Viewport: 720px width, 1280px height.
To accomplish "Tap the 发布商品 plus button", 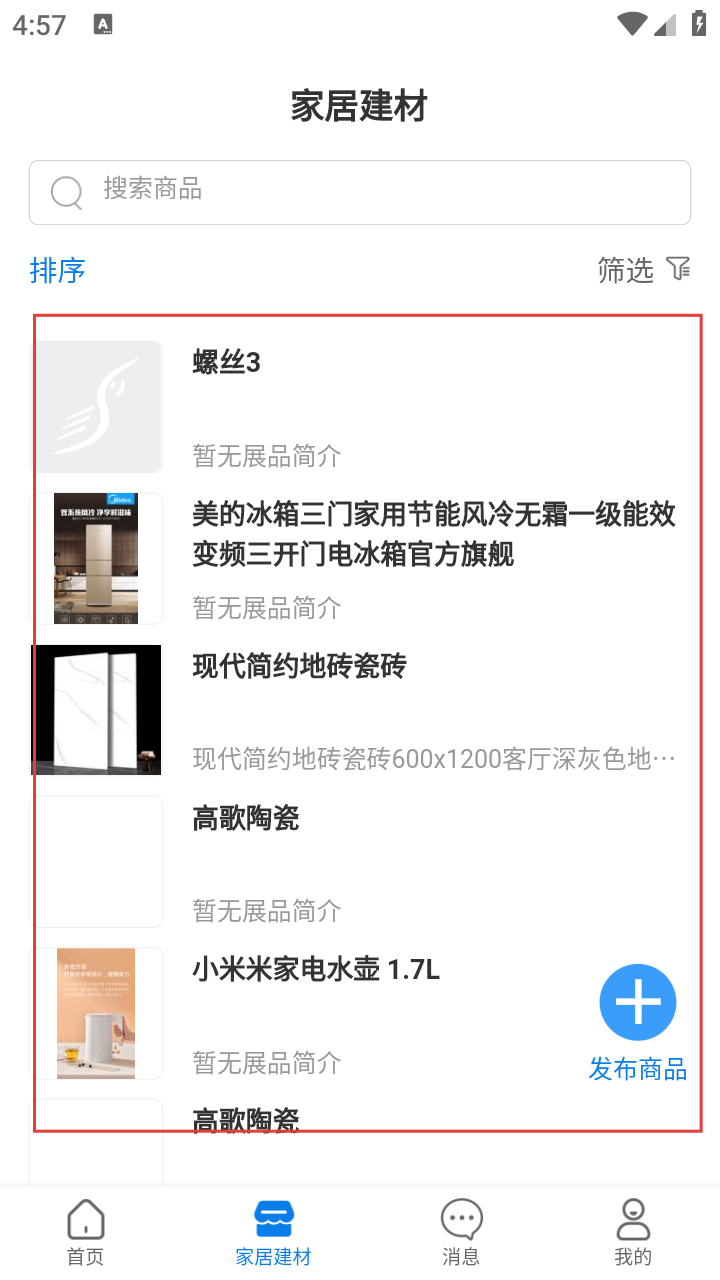I will (x=638, y=1003).
